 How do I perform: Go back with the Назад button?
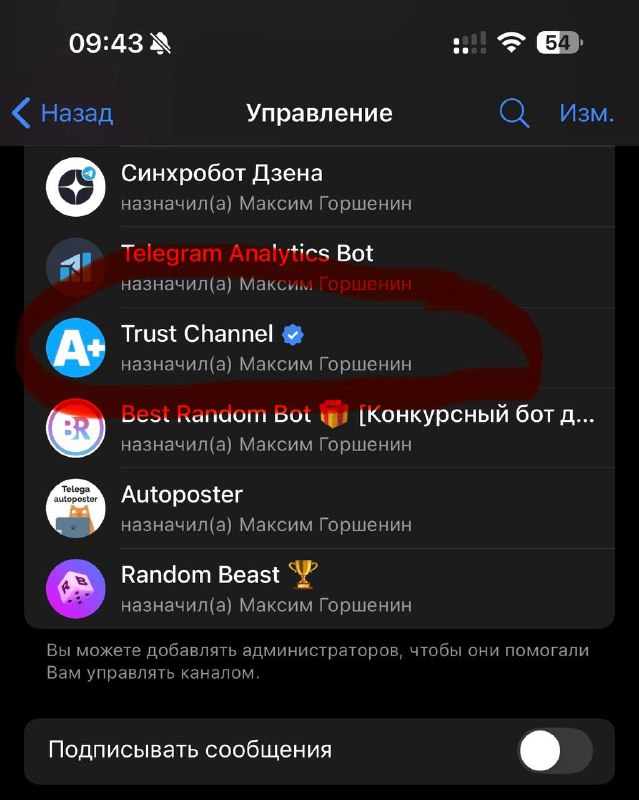pos(62,113)
